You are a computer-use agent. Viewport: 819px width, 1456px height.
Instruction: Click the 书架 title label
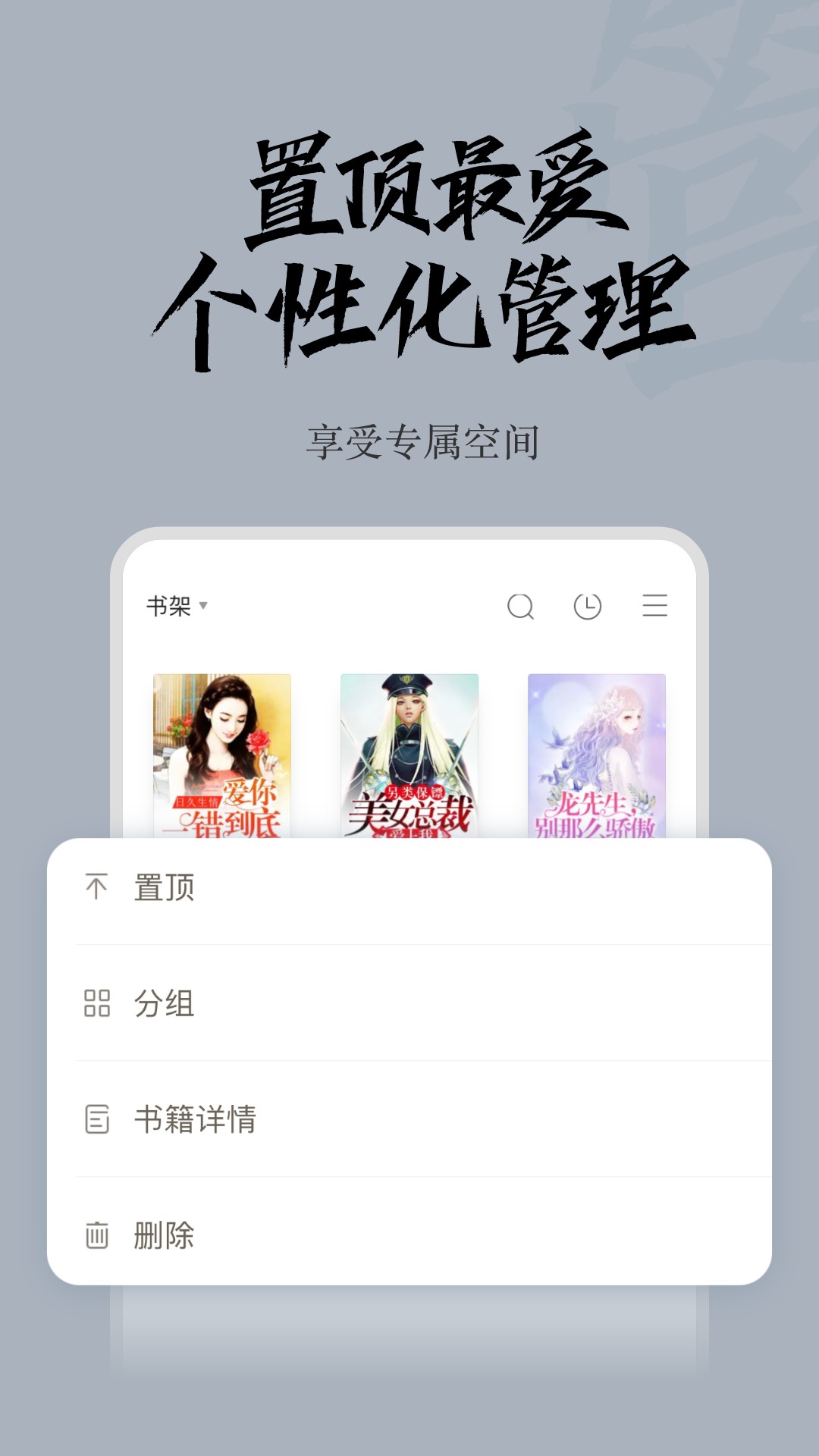tap(167, 606)
